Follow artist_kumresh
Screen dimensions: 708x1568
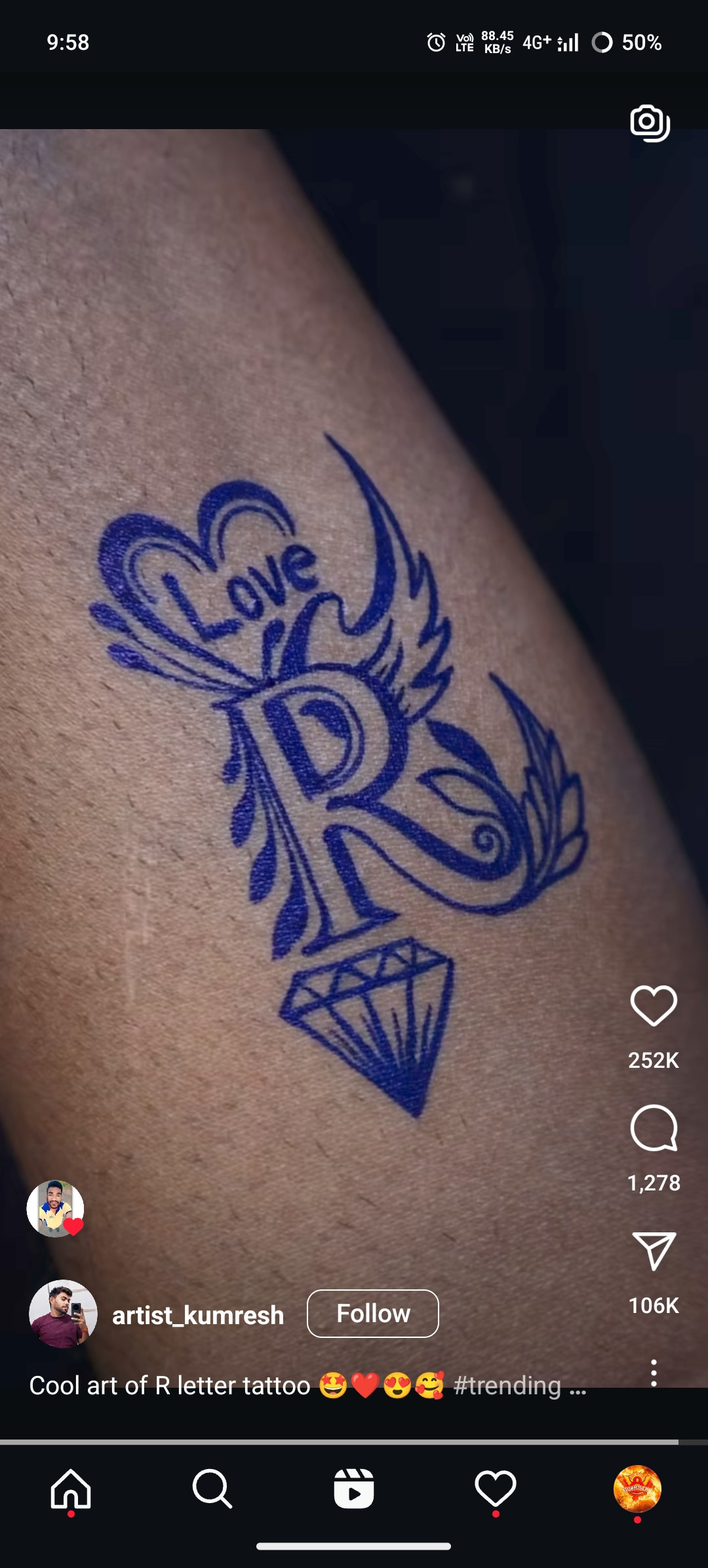[372, 1314]
